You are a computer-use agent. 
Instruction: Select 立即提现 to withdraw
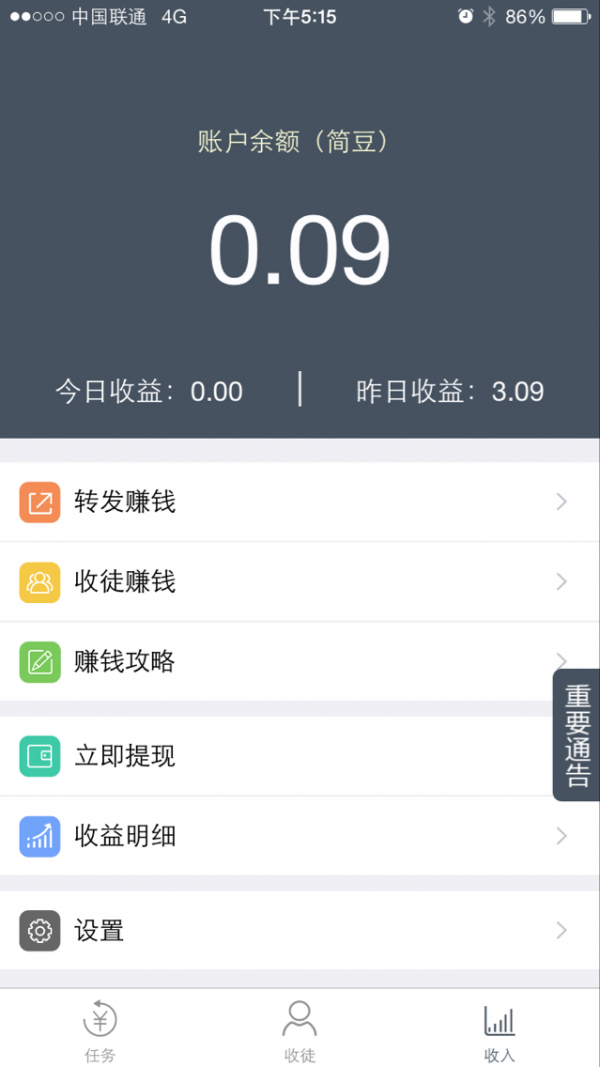click(300, 756)
